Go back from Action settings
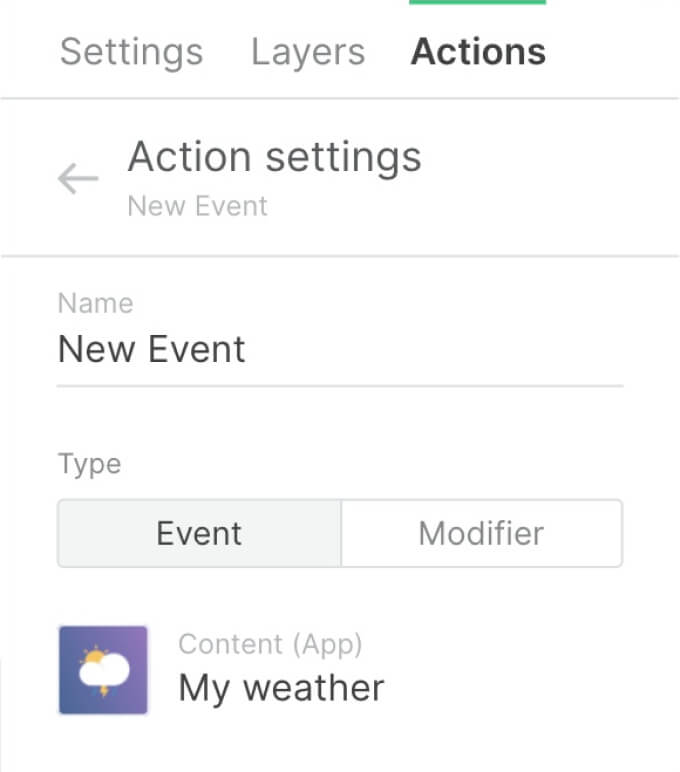Image resolution: width=680 pixels, height=772 pixels. click(78, 179)
